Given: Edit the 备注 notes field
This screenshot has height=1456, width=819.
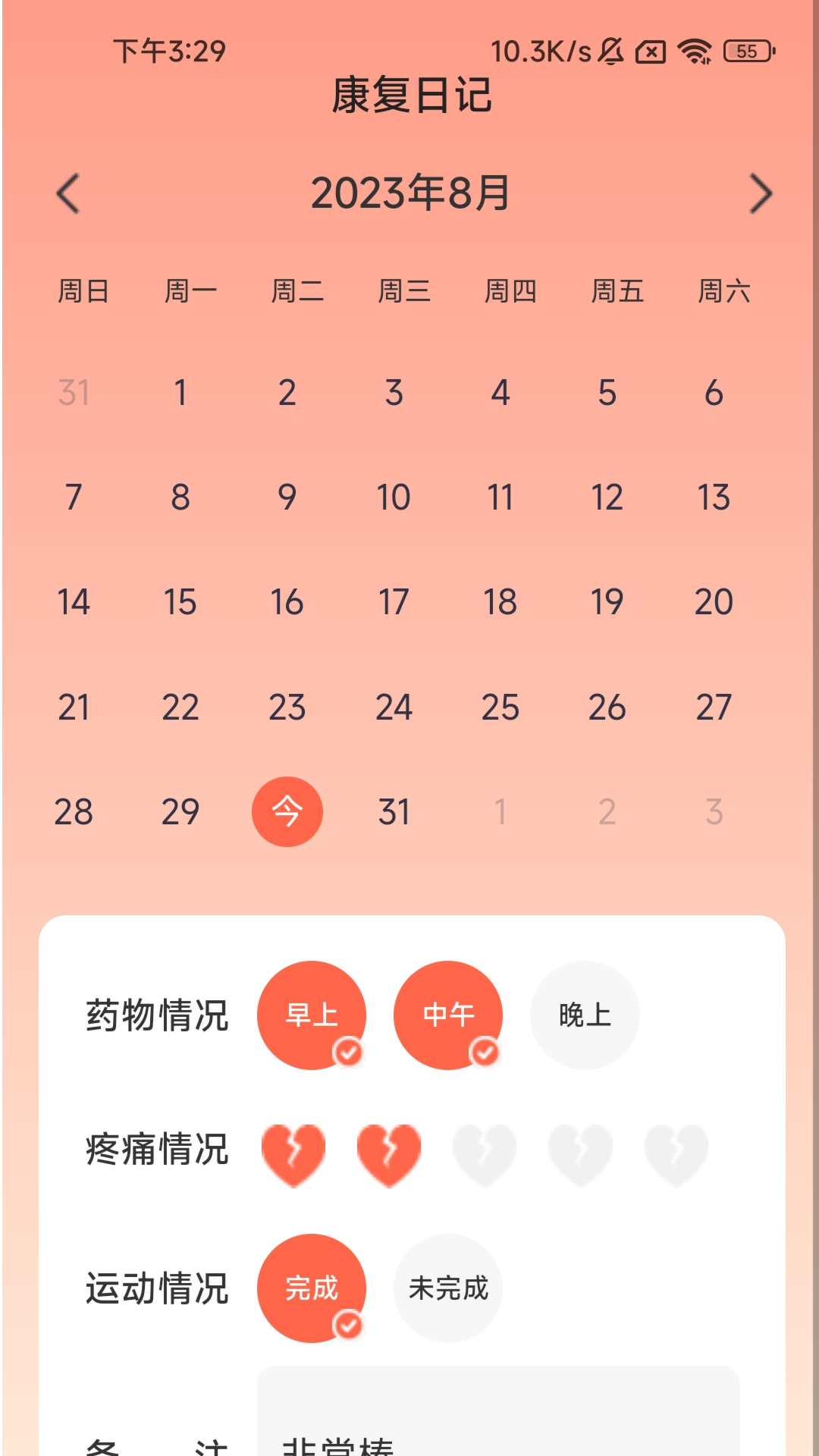Looking at the screenshot, I should point(498,1411).
